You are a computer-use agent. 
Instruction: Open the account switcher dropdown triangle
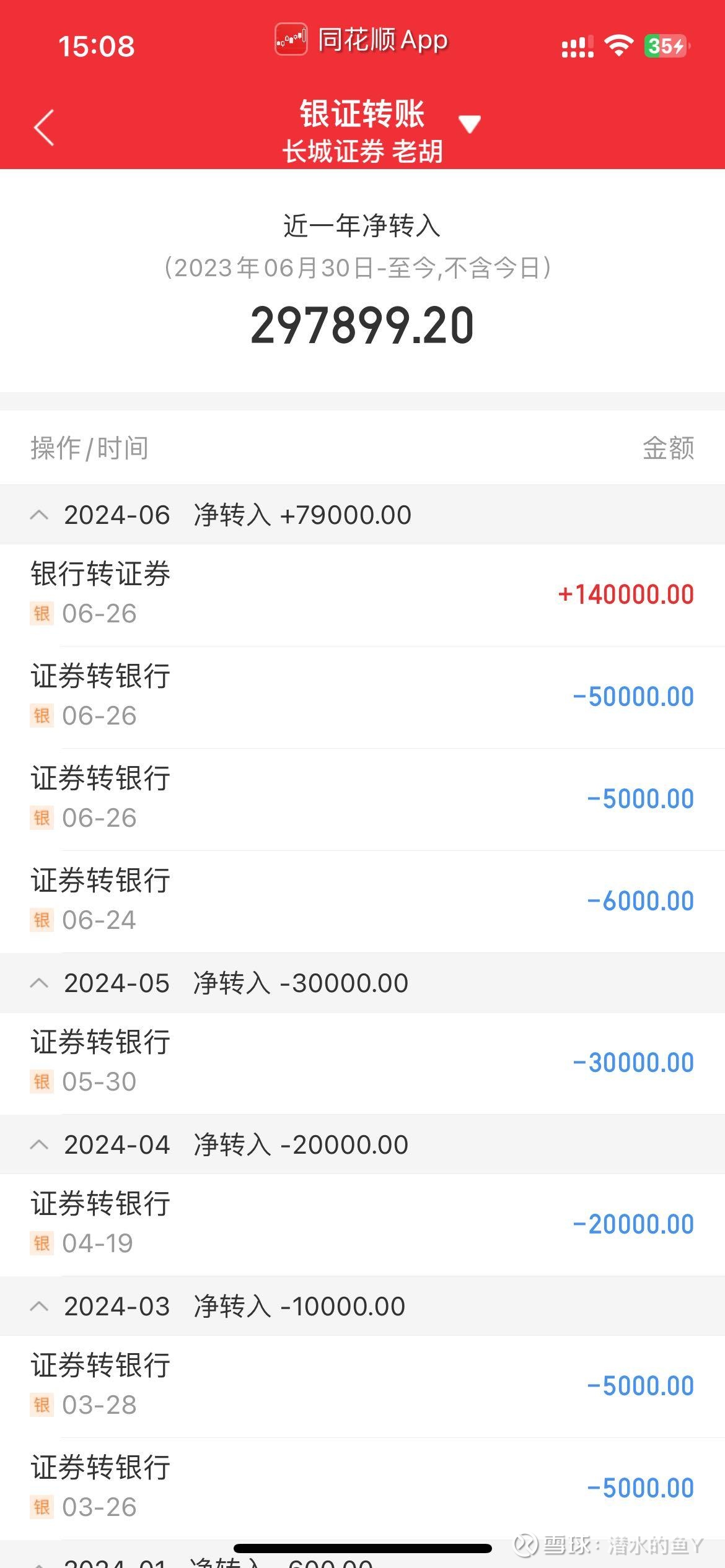coord(470,123)
